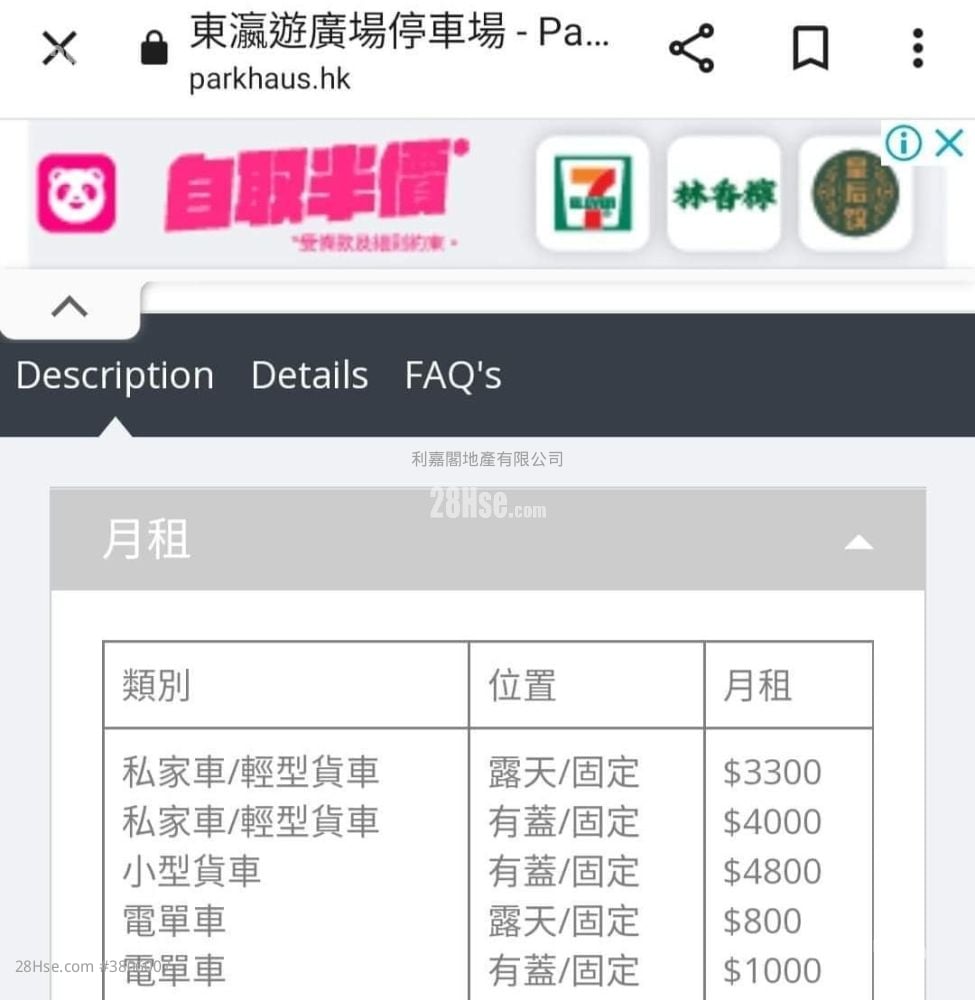Open the browser overflow menu
Screen dimensions: 975x1000
917,48
